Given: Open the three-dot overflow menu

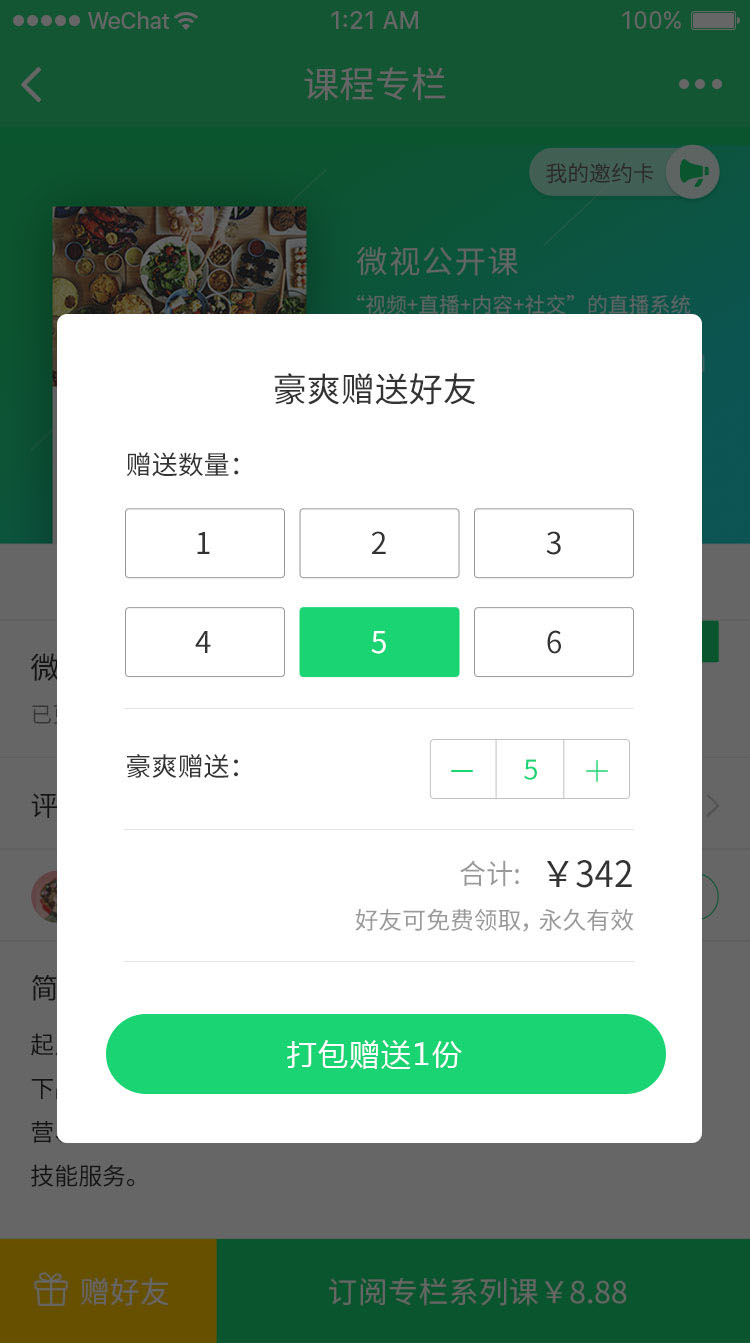Looking at the screenshot, I should coord(700,84).
